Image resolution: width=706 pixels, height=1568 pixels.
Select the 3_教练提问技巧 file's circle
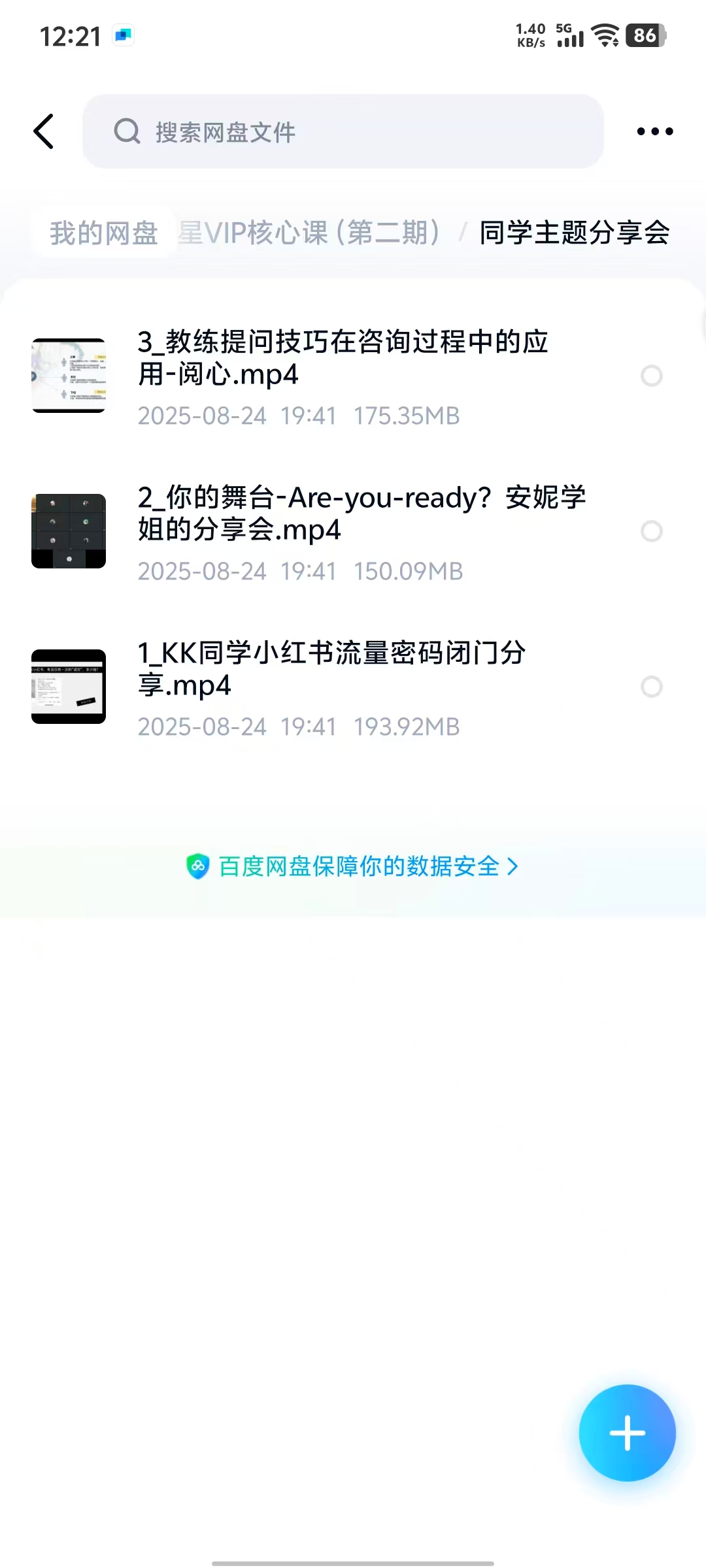651,376
